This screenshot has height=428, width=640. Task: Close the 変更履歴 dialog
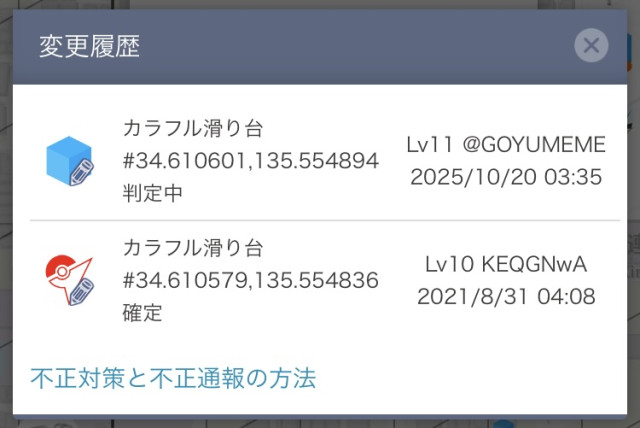(x=591, y=46)
